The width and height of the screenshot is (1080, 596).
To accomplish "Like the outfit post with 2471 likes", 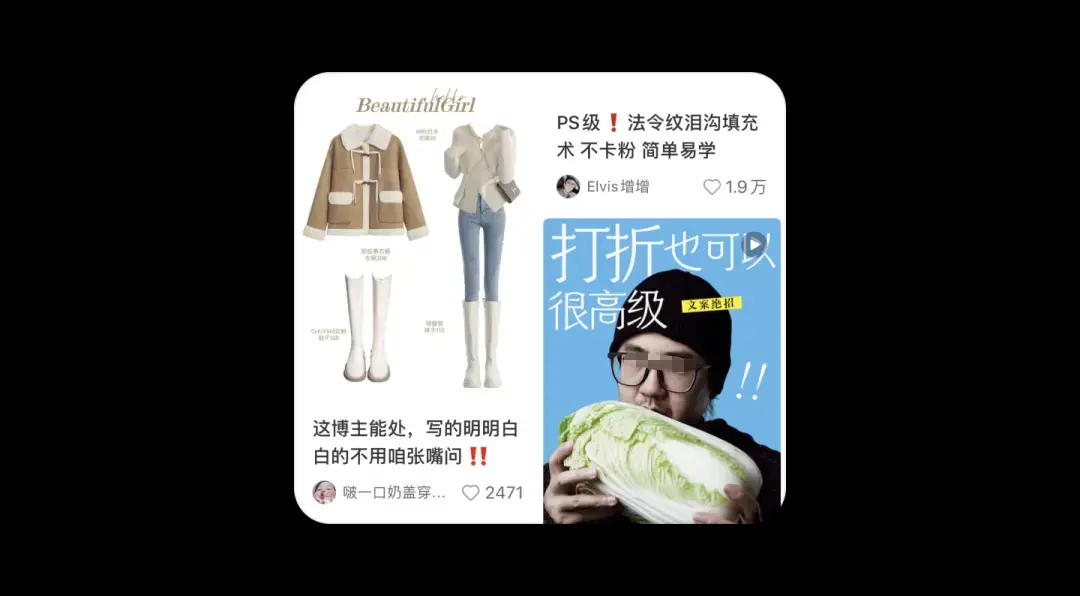I will [471, 492].
